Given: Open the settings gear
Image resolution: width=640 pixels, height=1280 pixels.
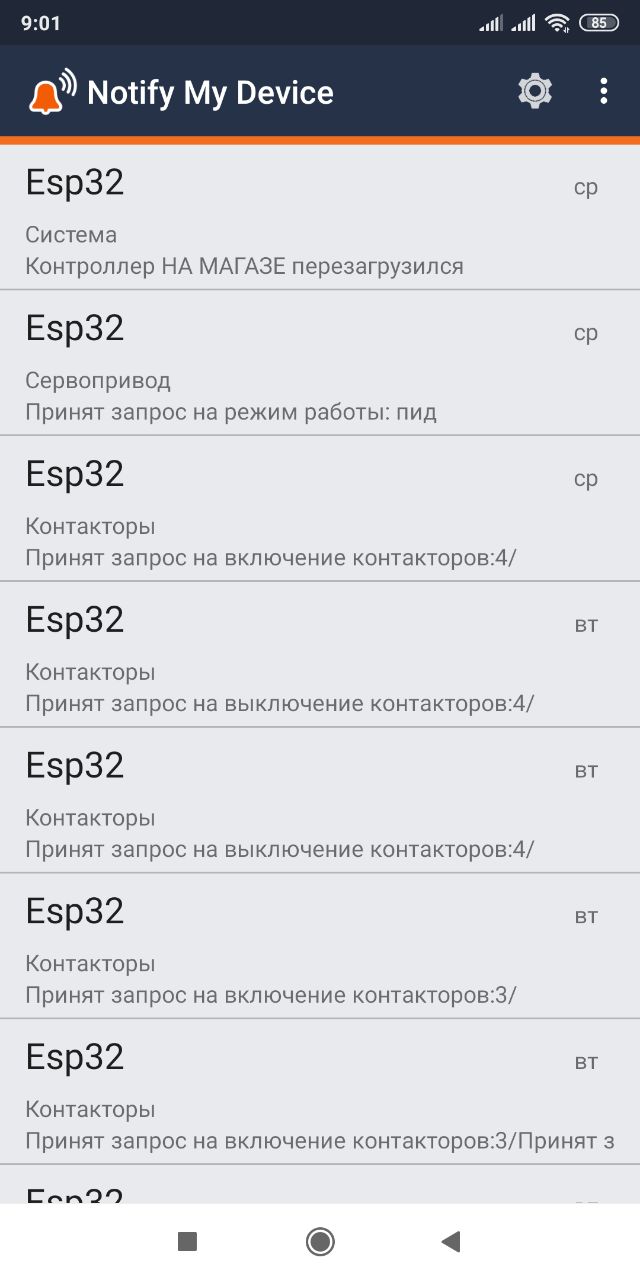Looking at the screenshot, I should pyautogui.click(x=535, y=92).
